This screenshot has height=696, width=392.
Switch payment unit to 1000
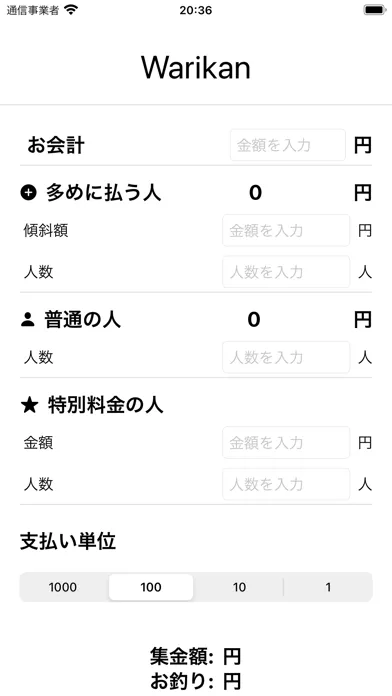(x=63, y=587)
